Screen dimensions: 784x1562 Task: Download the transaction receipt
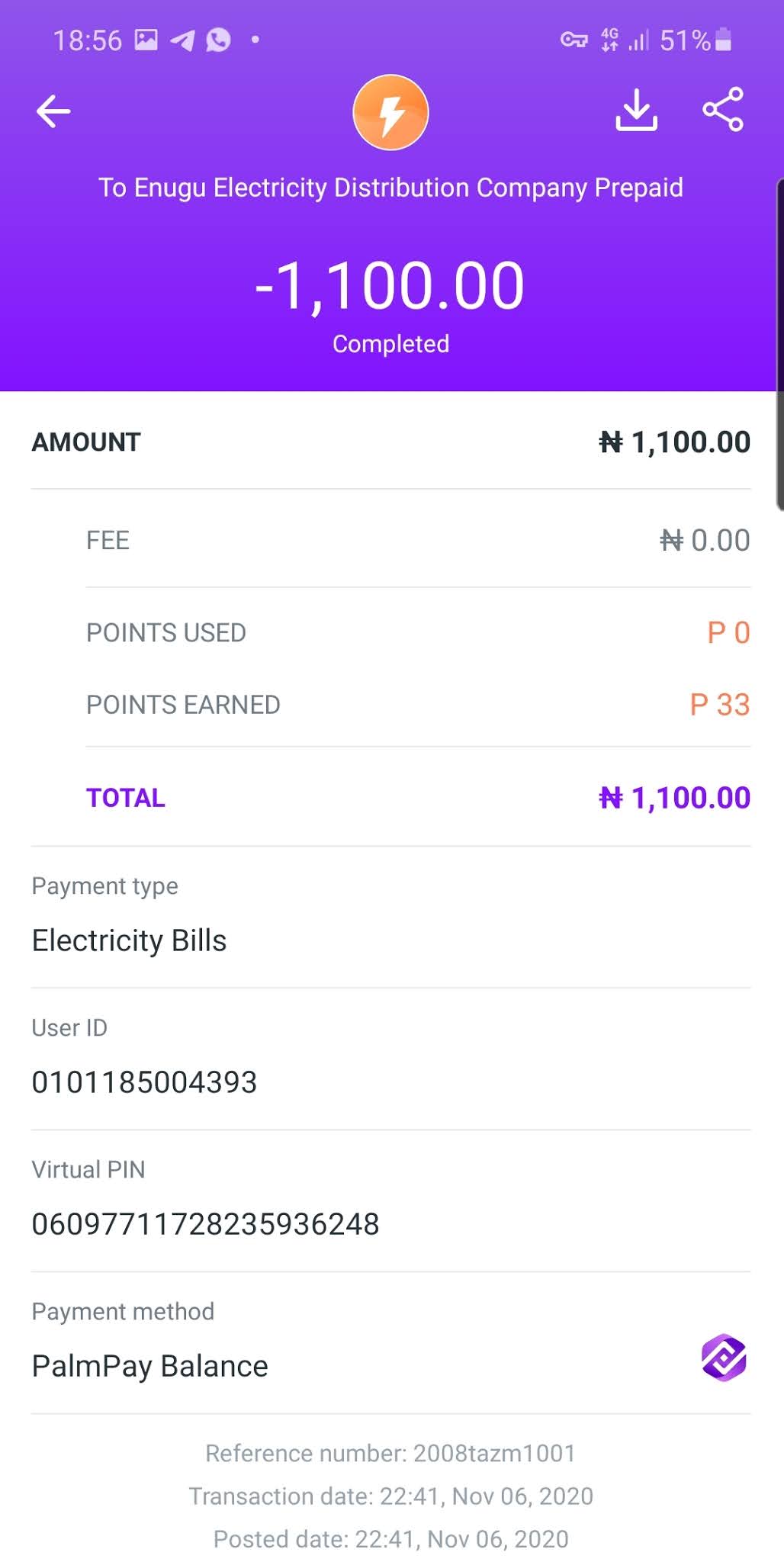[636, 111]
